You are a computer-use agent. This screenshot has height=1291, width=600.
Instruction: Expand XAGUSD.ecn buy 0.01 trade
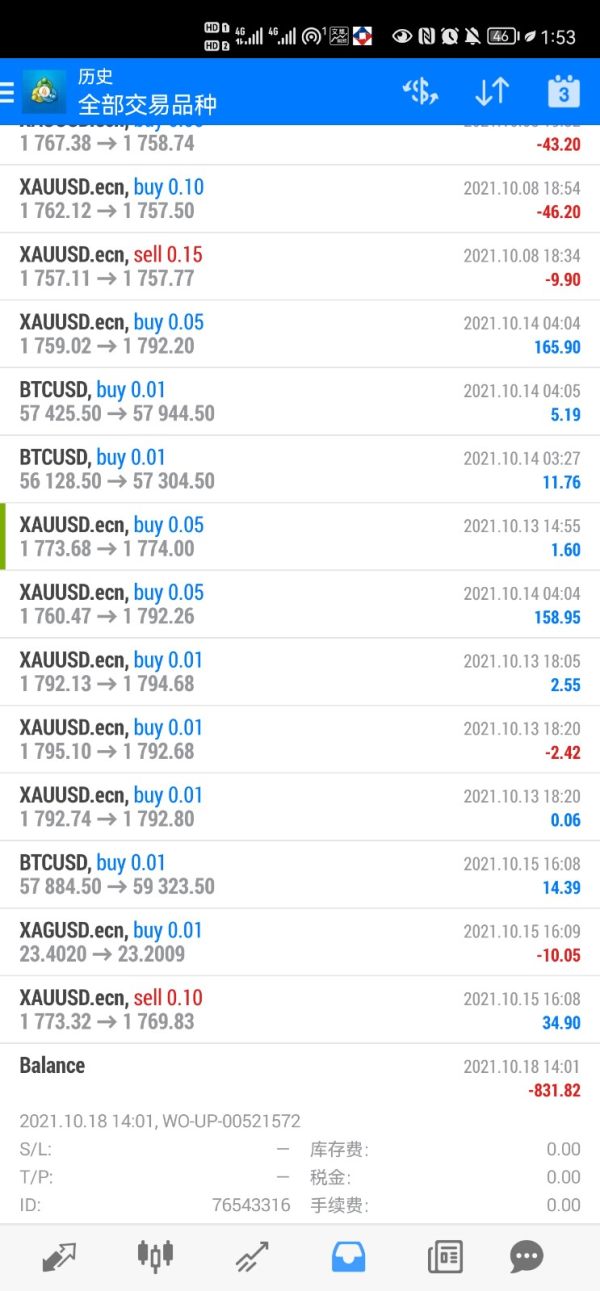[300, 942]
